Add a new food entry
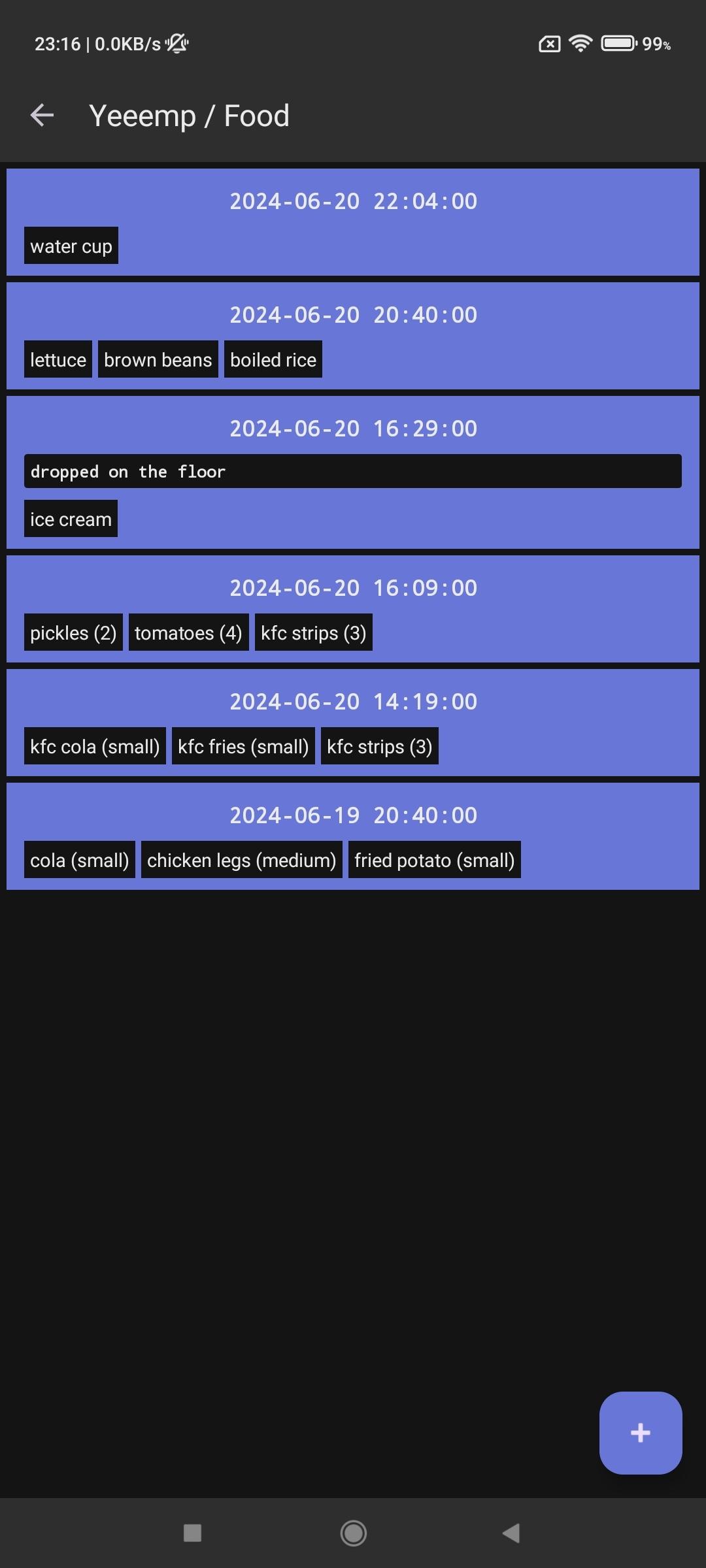Image resolution: width=706 pixels, height=1568 pixels. click(640, 1432)
